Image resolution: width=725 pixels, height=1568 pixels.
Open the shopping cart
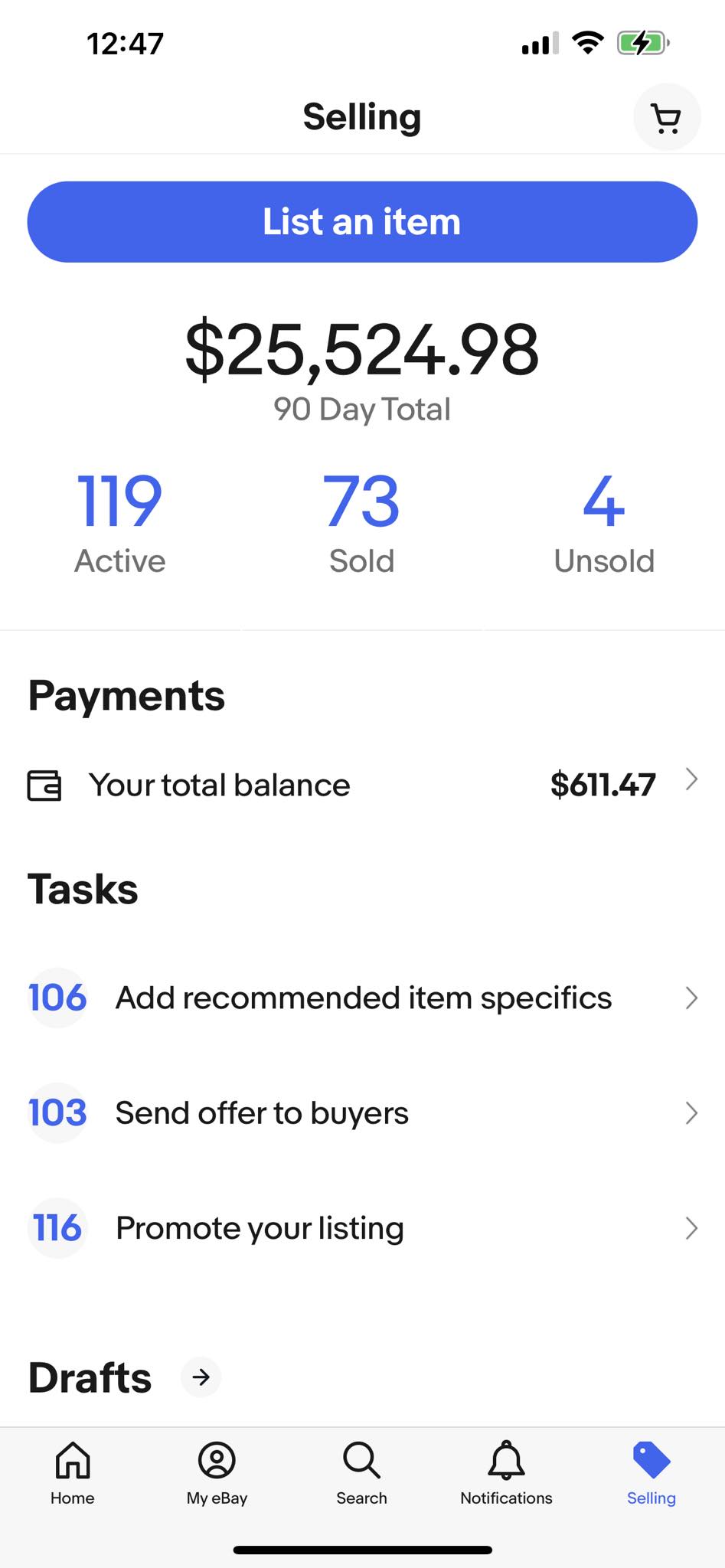tap(666, 118)
